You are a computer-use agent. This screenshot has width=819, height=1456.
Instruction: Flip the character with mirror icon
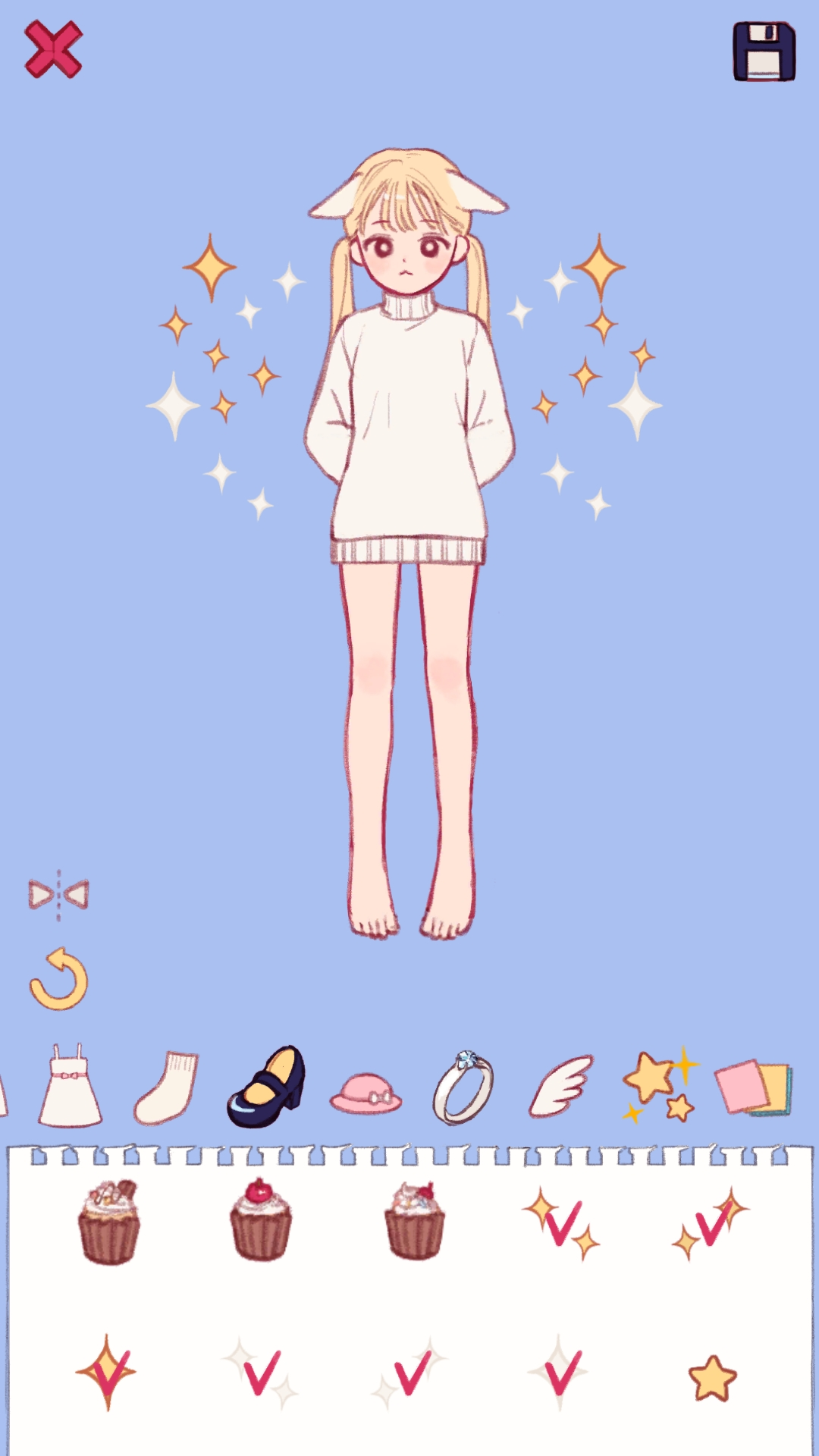[58, 895]
